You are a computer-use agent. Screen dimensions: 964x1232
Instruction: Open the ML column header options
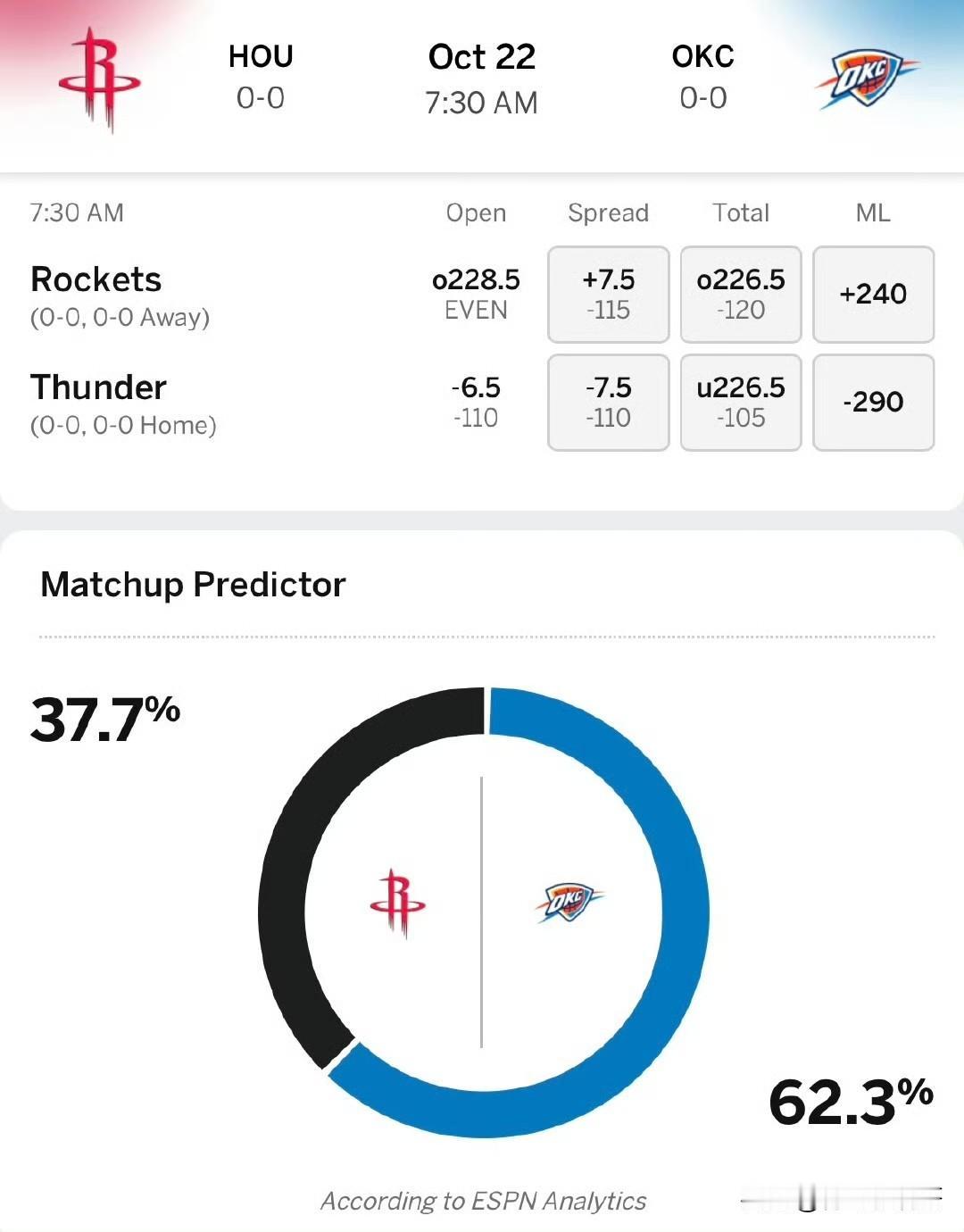(x=873, y=212)
